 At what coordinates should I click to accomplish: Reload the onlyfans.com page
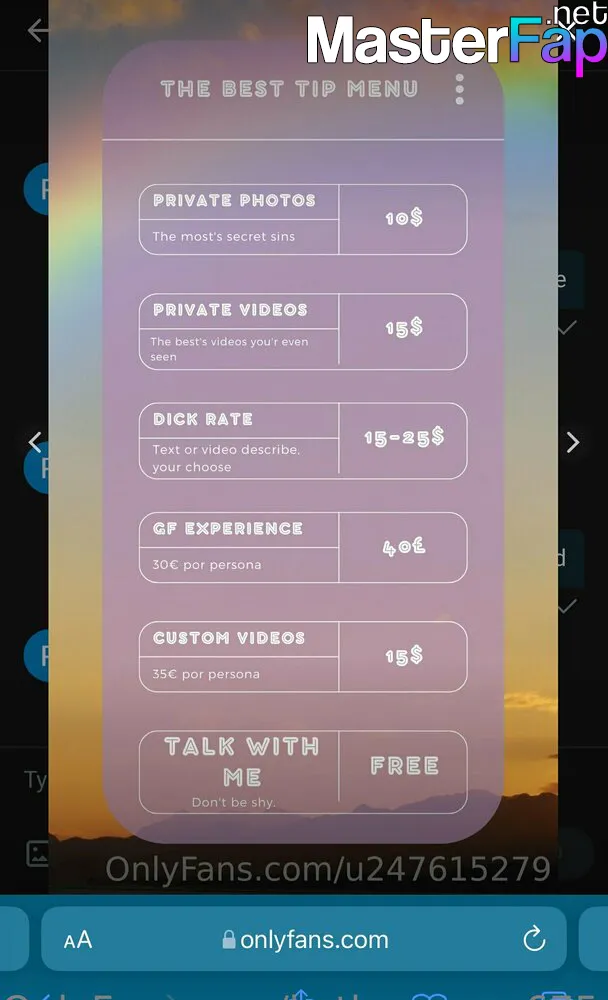point(534,939)
